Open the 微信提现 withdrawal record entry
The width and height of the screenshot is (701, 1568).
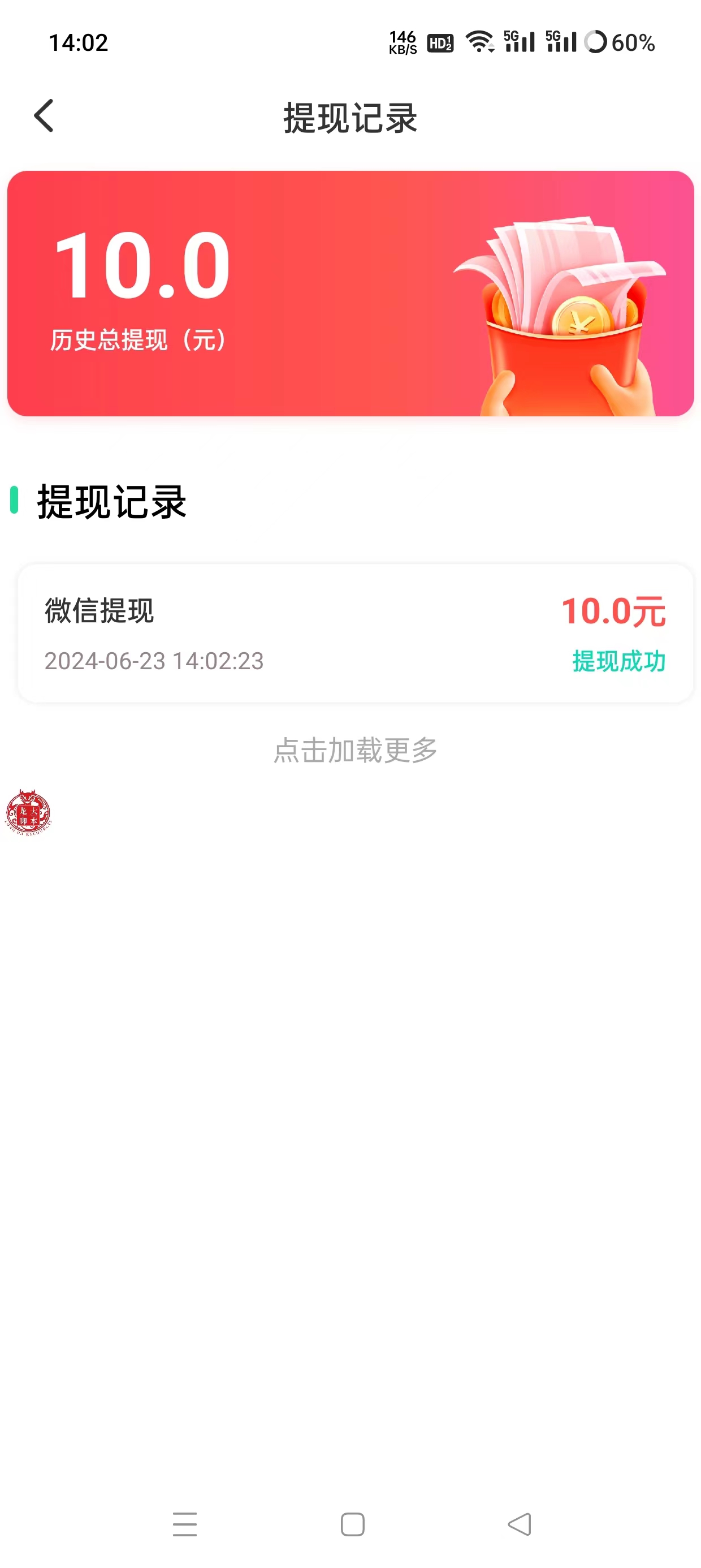[350, 633]
